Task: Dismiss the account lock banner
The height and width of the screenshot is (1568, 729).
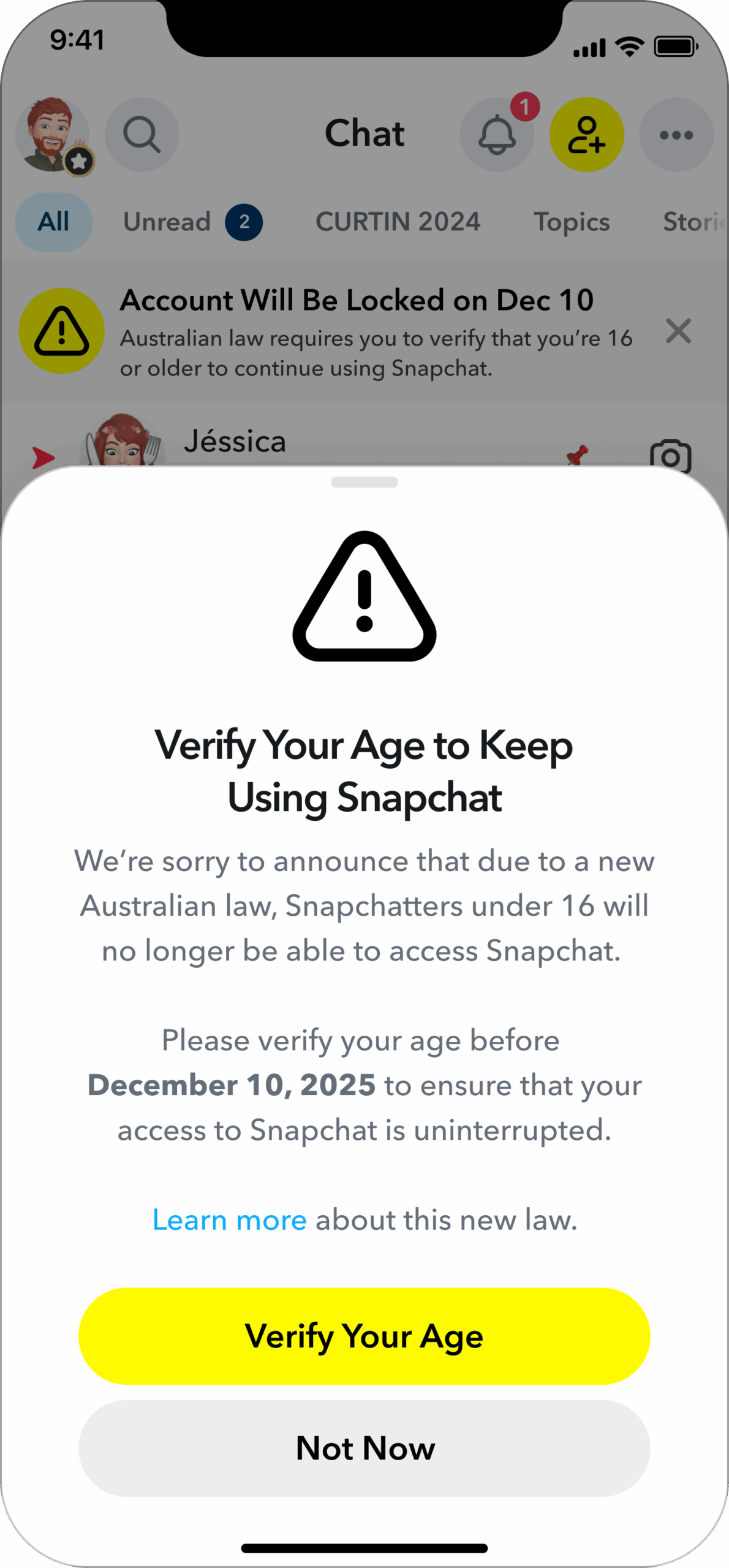Action: 678,331
